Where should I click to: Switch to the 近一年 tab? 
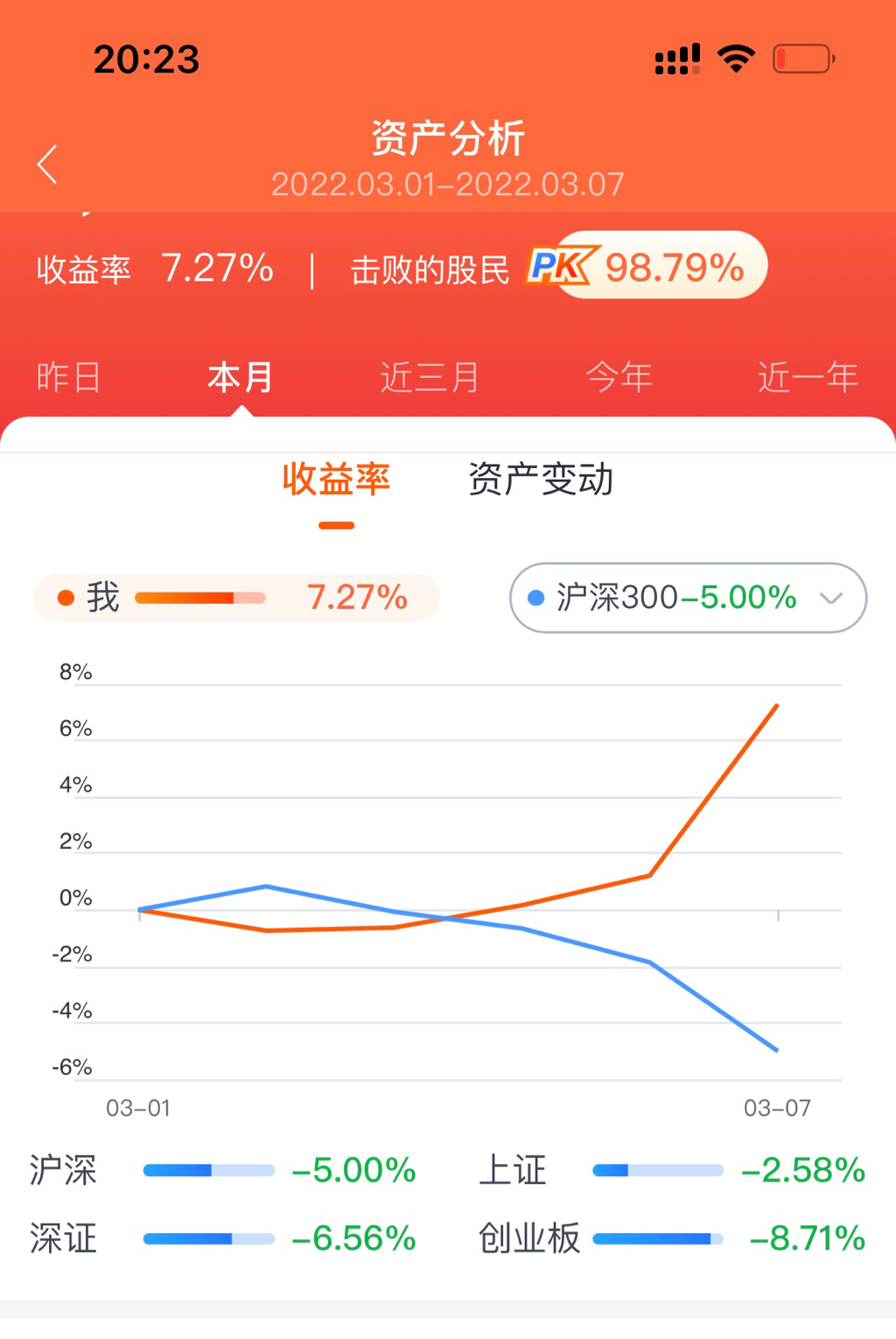[807, 377]
